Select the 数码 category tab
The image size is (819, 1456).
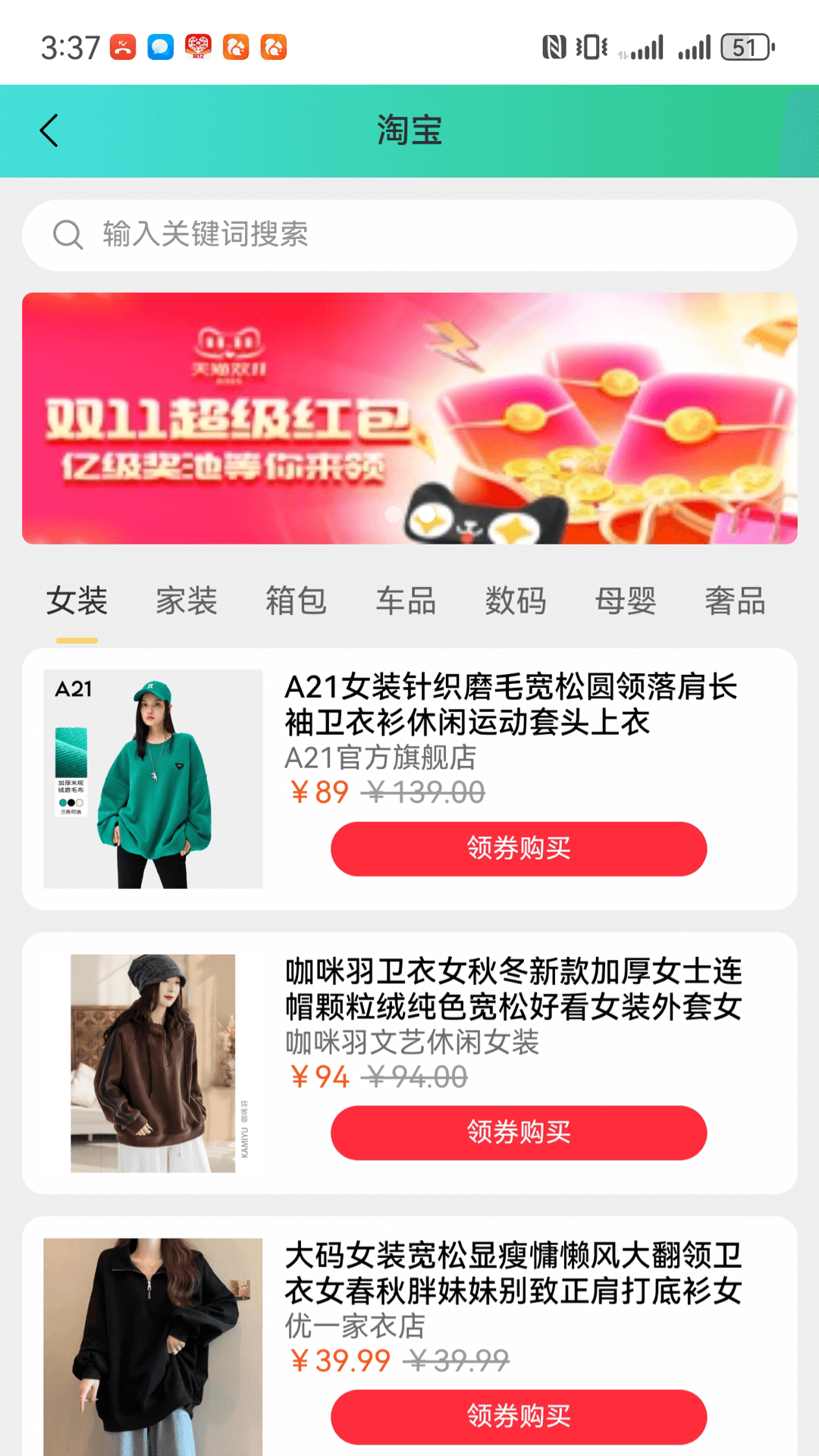(x=516, y=601)
